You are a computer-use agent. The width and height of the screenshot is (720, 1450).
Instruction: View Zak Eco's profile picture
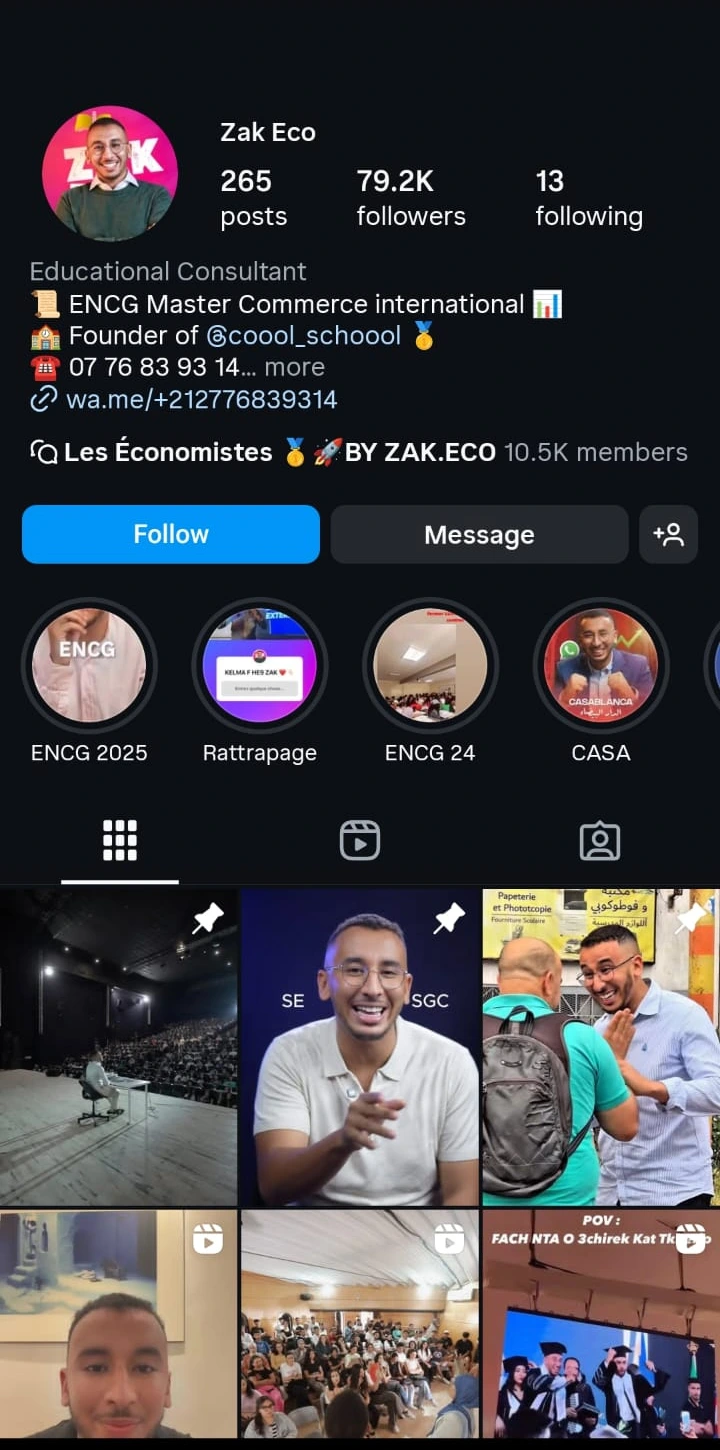[x=110, y=173]
